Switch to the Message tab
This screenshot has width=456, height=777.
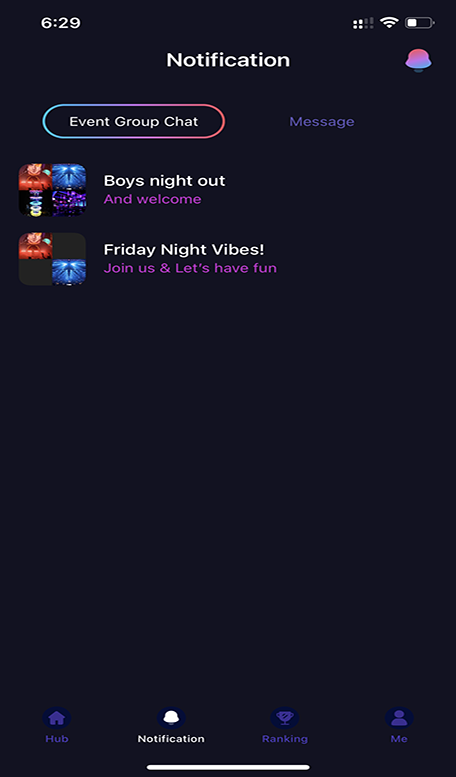(x=322, y=121)
